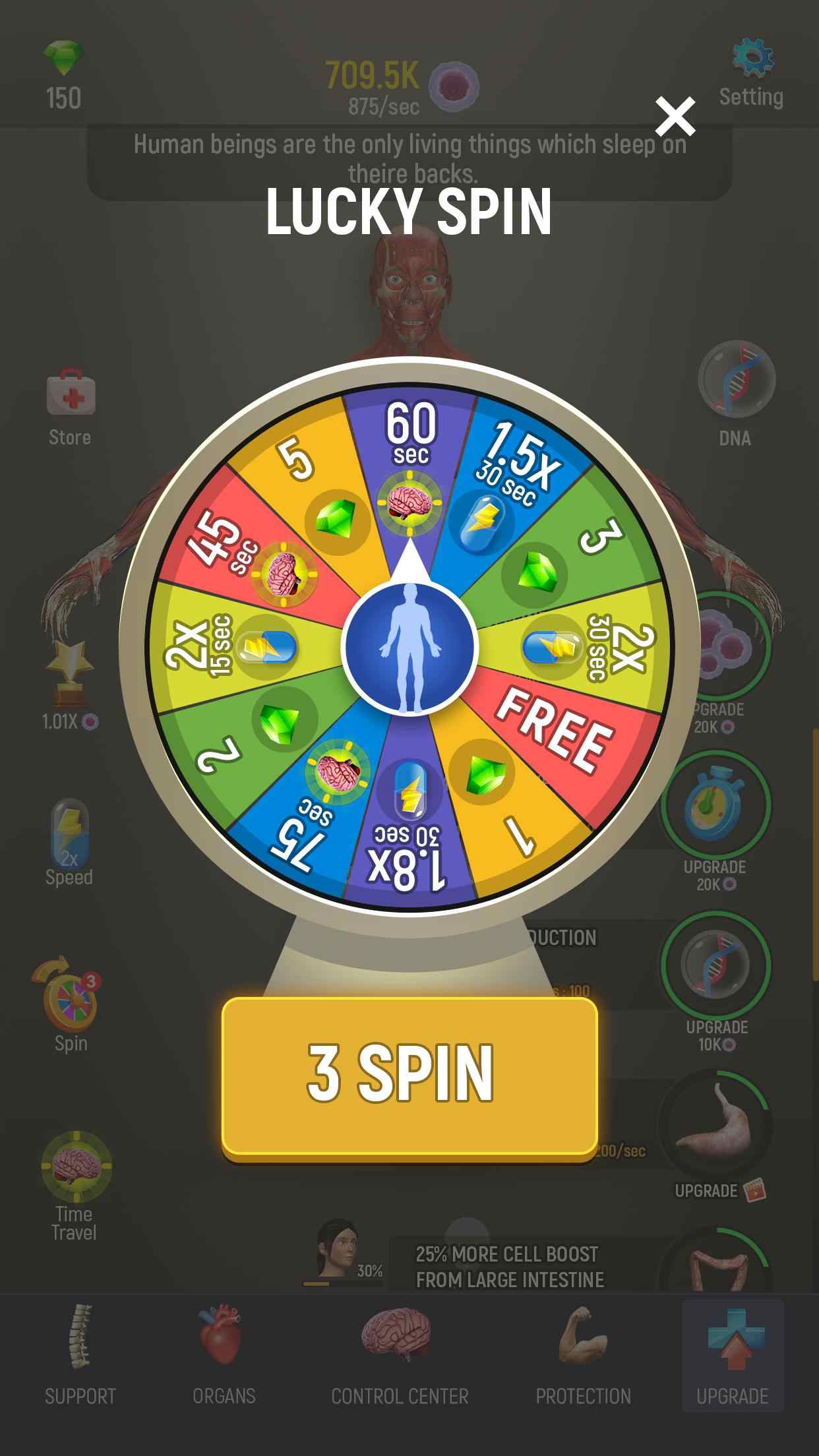Open Time Travel
The height and width of the screenshot is (1456, 819).
tap(75, 1185)
